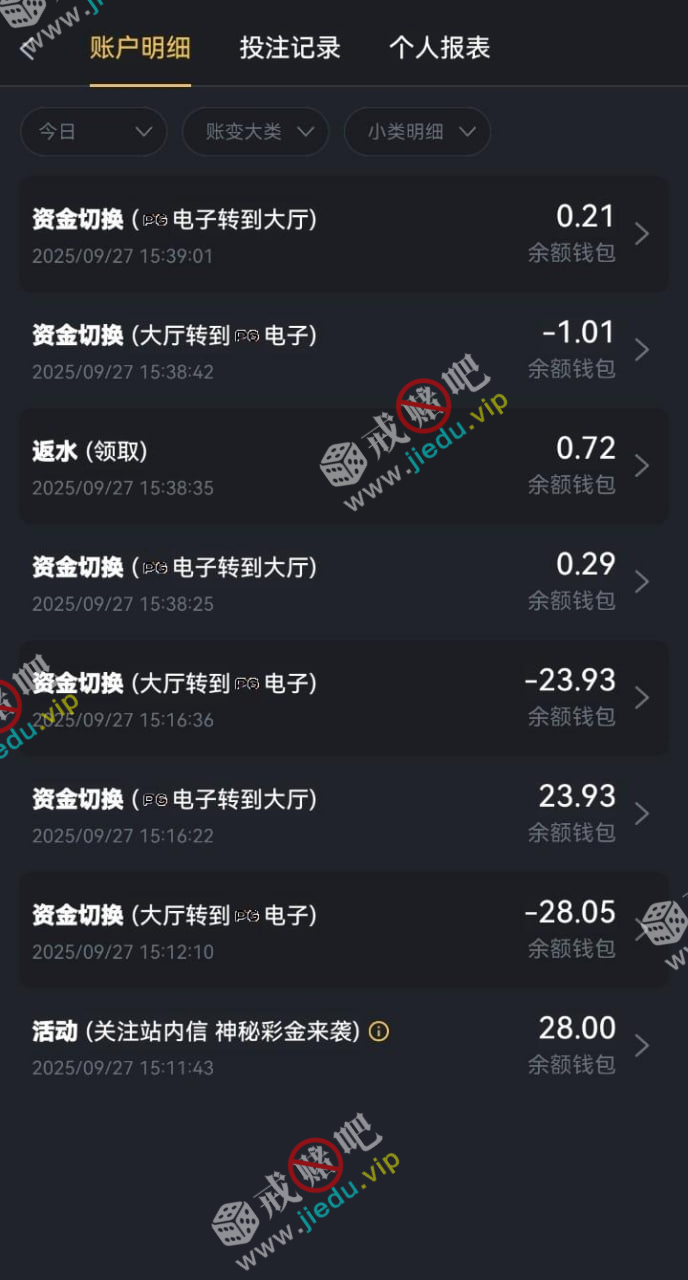Open the 今日 date dropdown

pyautogui.click(x=94, y=132)
